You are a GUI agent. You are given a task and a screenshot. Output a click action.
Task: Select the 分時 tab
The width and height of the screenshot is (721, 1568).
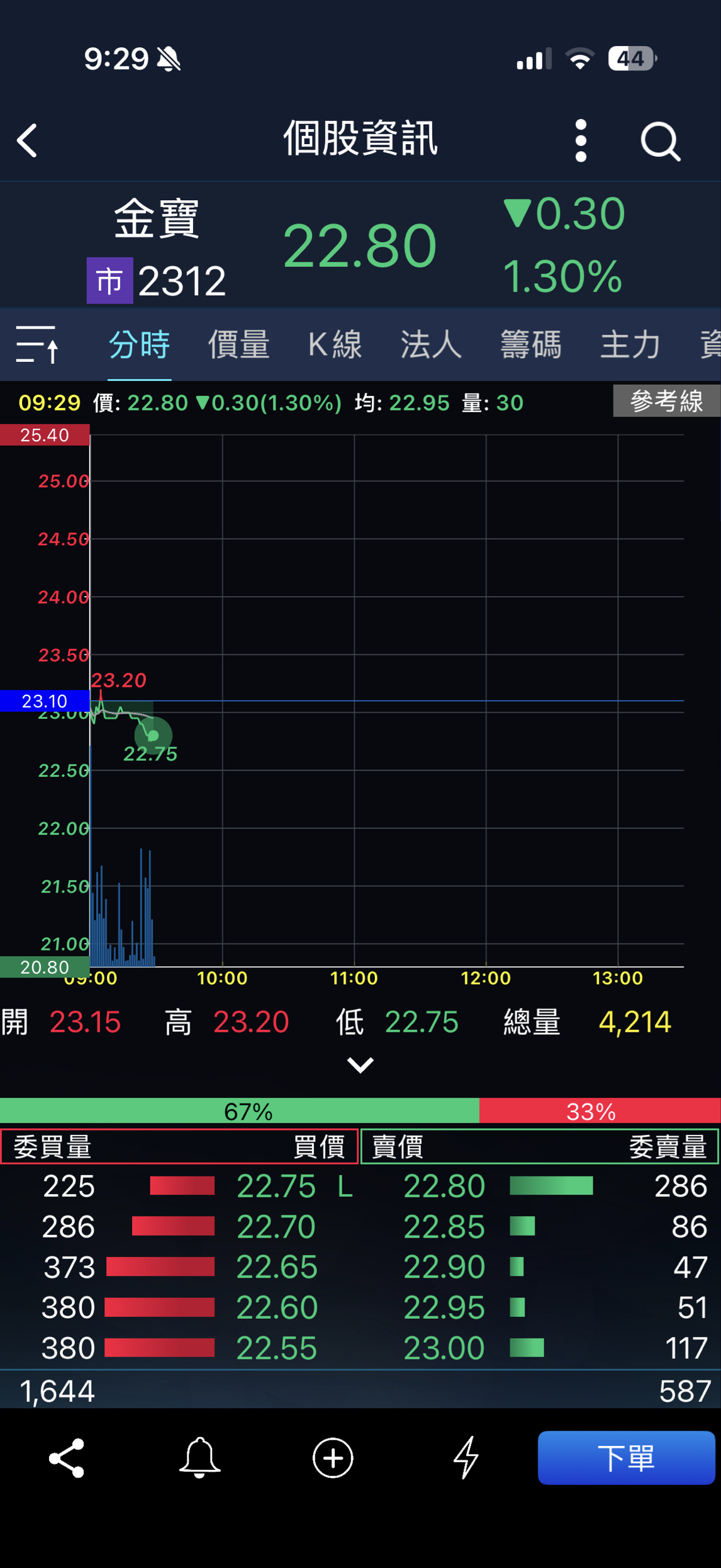point(139,344)
